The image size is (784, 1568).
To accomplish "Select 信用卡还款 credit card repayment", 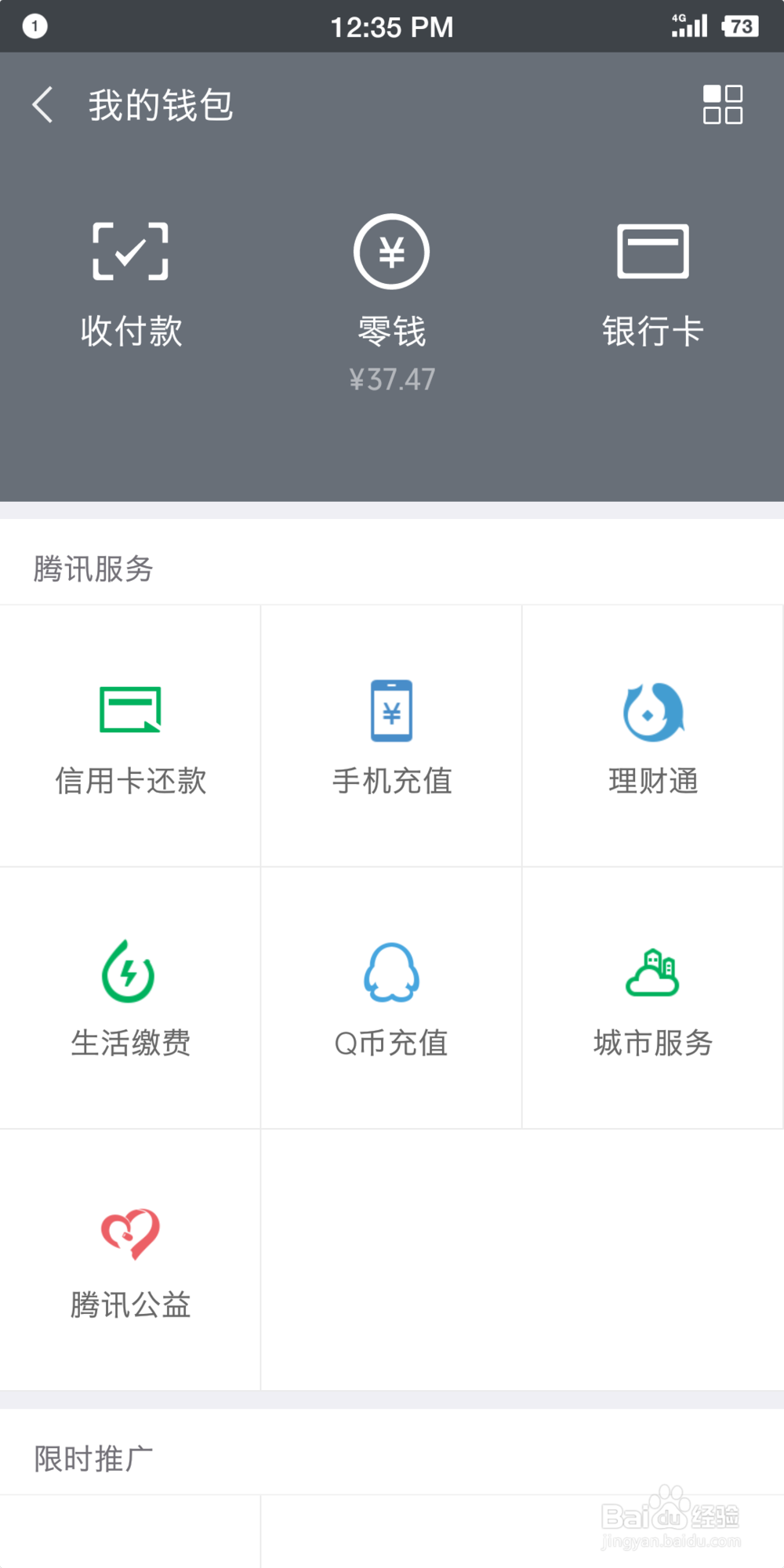I will 130,737.
